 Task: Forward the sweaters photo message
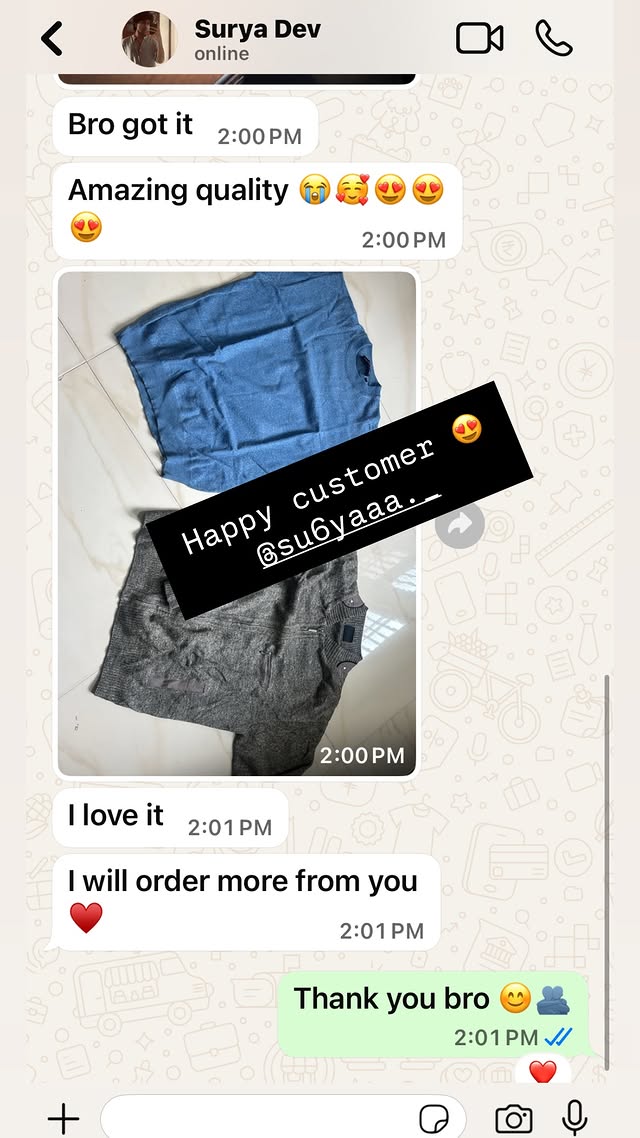460,525
